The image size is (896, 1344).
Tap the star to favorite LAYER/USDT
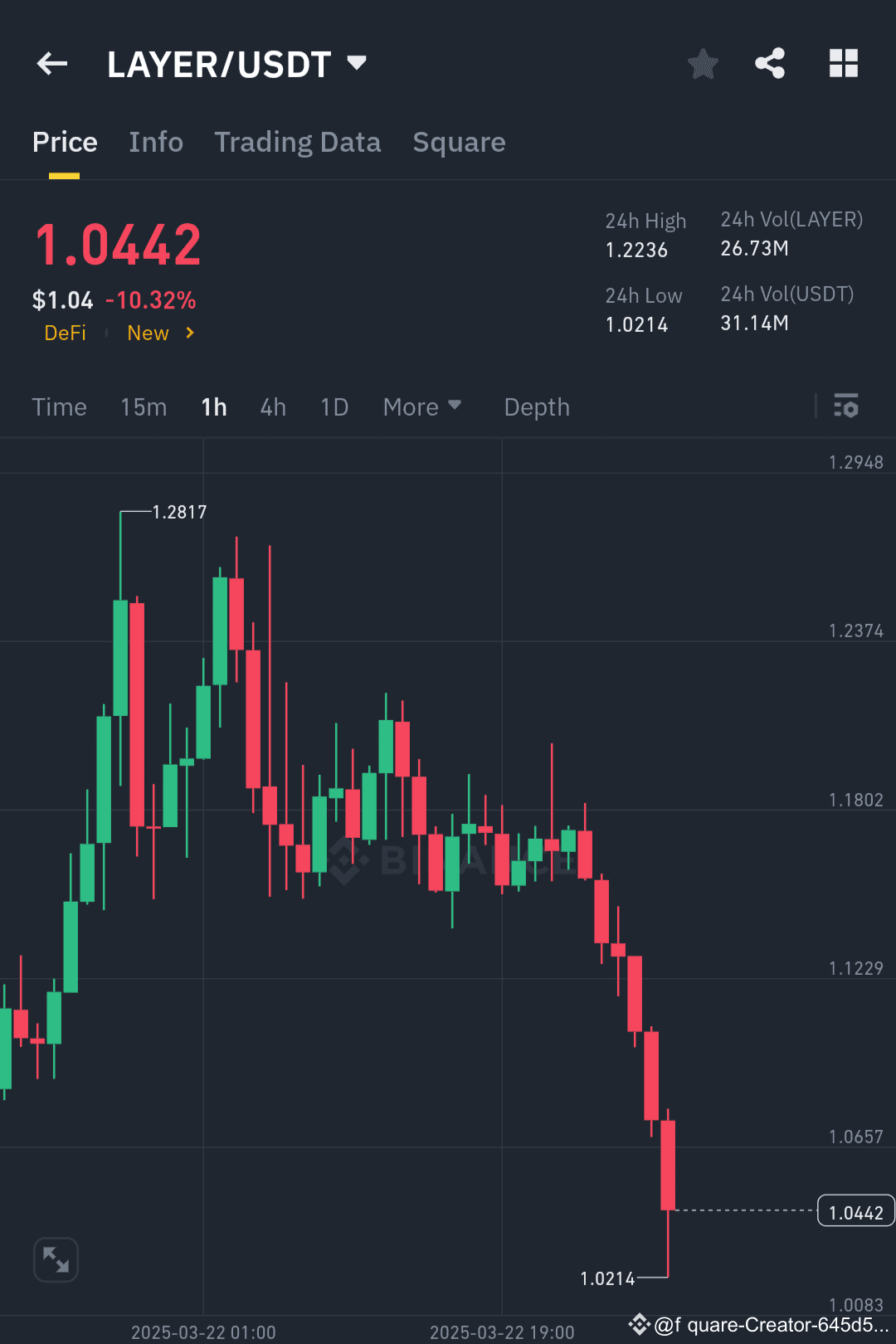coord(703,63)
